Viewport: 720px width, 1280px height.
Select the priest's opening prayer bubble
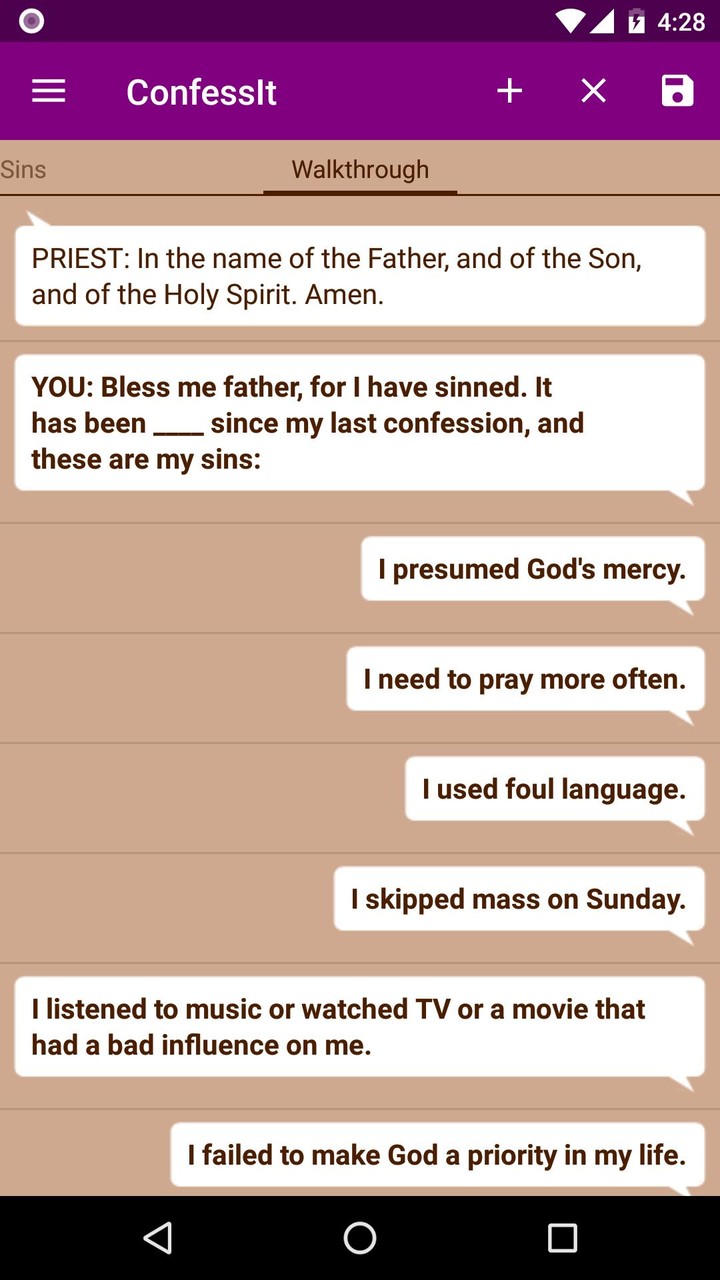pos(360,275)
